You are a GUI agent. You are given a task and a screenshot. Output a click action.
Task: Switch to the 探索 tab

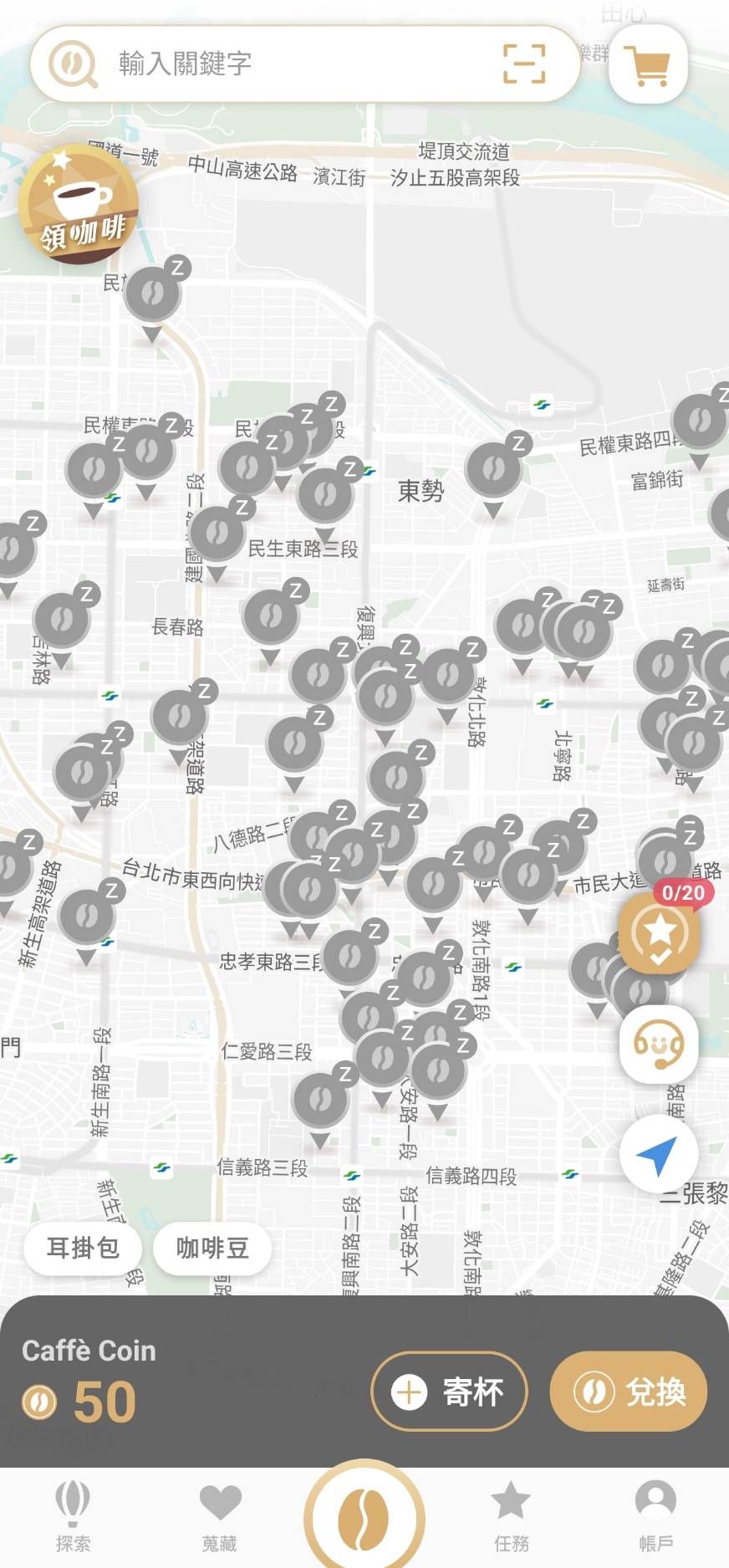pos(73,1515)
